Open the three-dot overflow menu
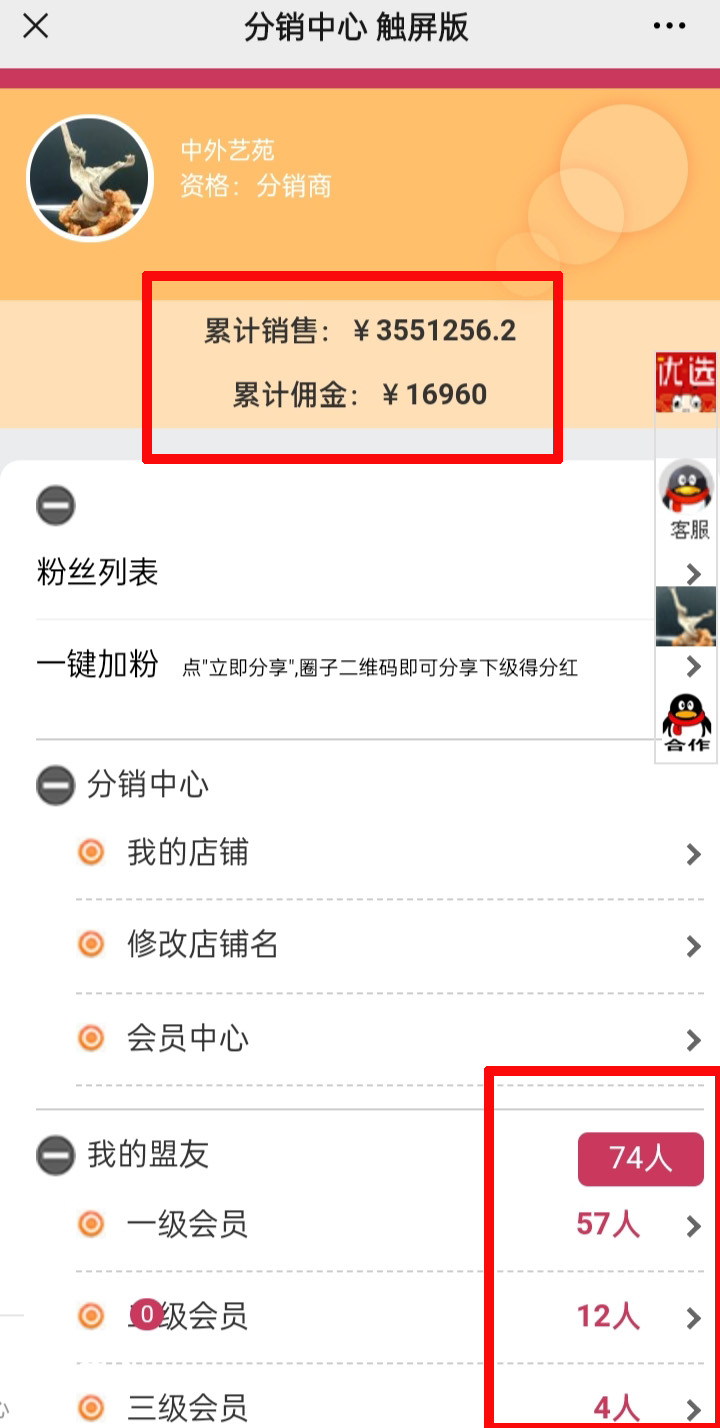Screen dimensions: 720x1428 pyautogui.click(x=669, y=27)
